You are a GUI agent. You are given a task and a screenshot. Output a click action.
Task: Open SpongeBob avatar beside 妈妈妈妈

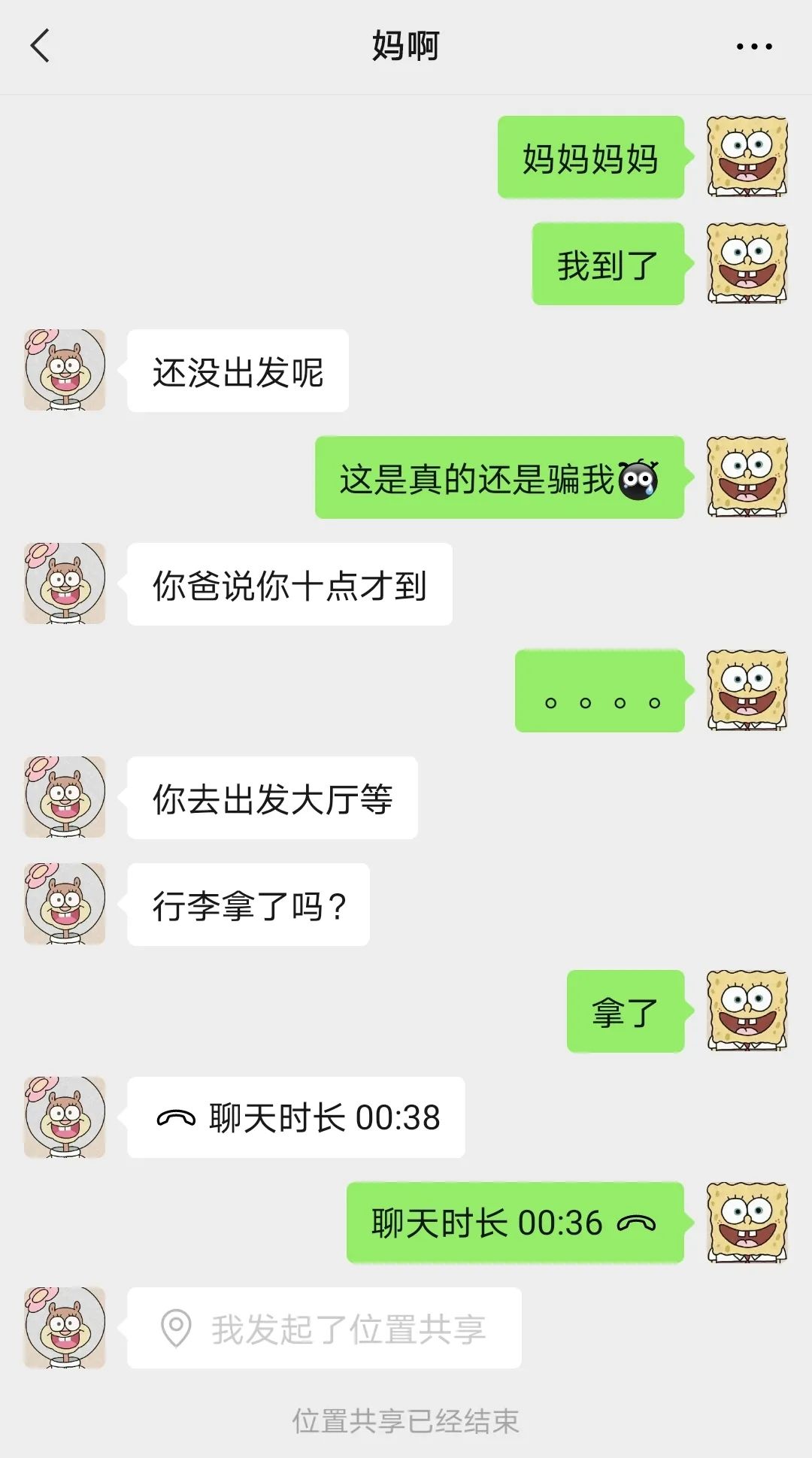point(747,156)
